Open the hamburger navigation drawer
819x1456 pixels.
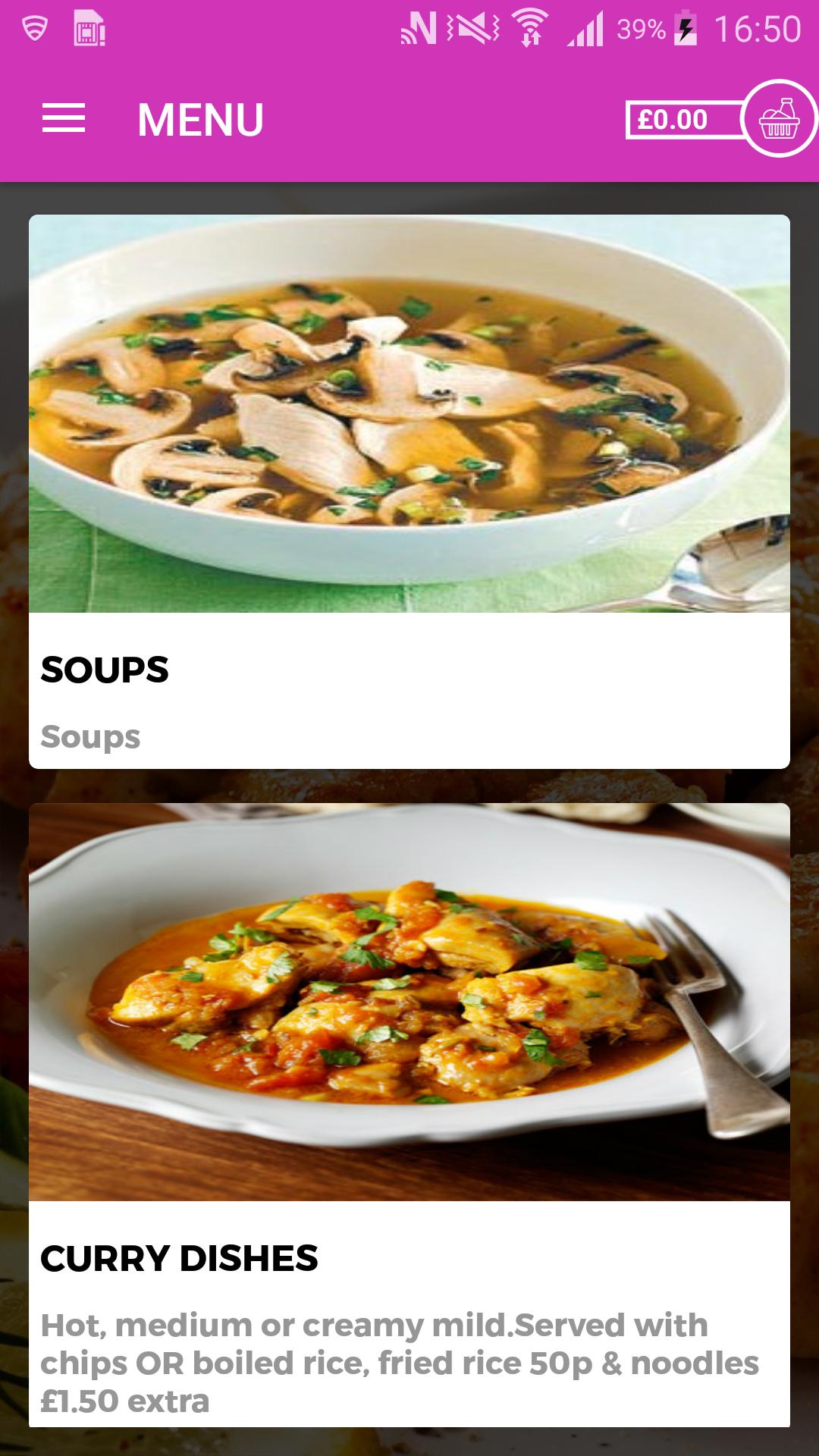pos(64,119)
